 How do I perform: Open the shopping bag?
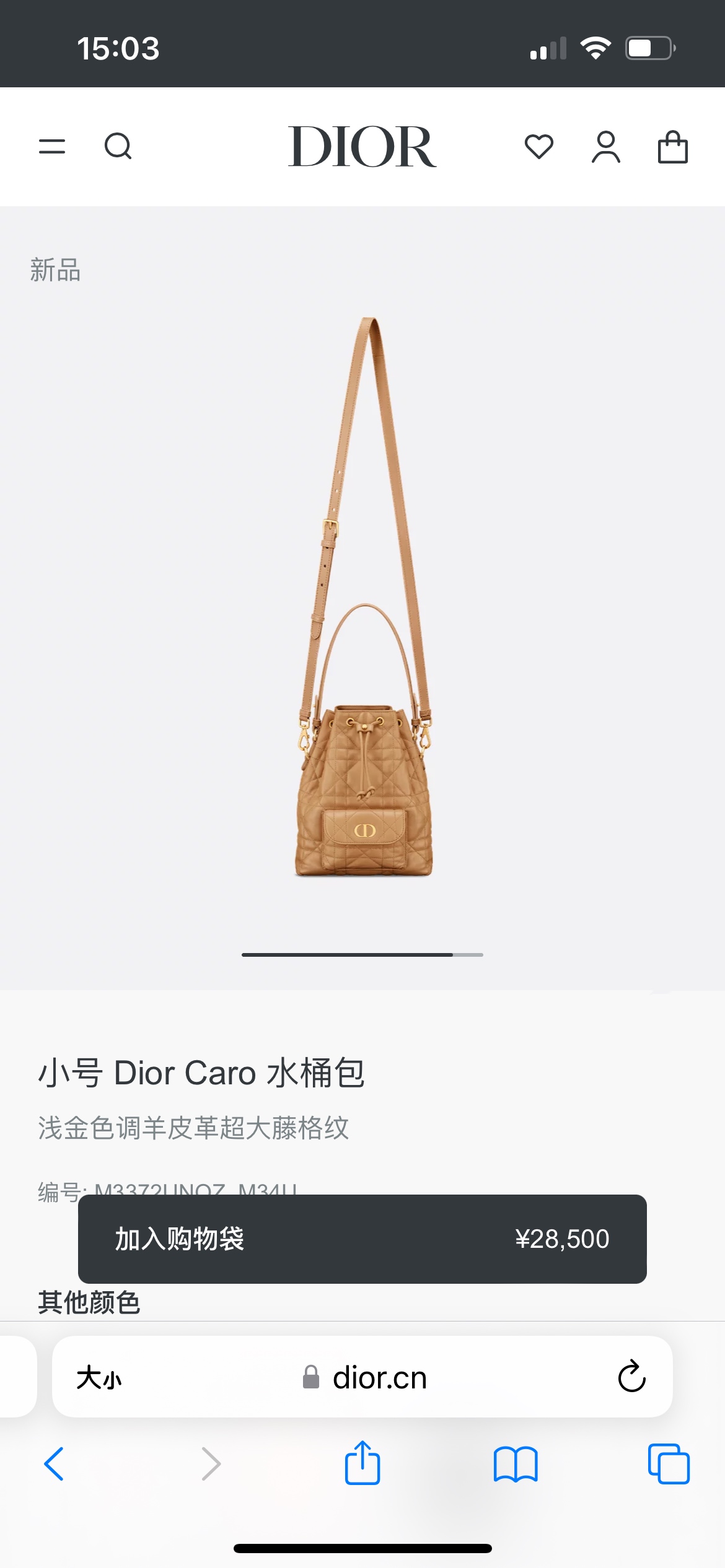(x=672, y=147)
